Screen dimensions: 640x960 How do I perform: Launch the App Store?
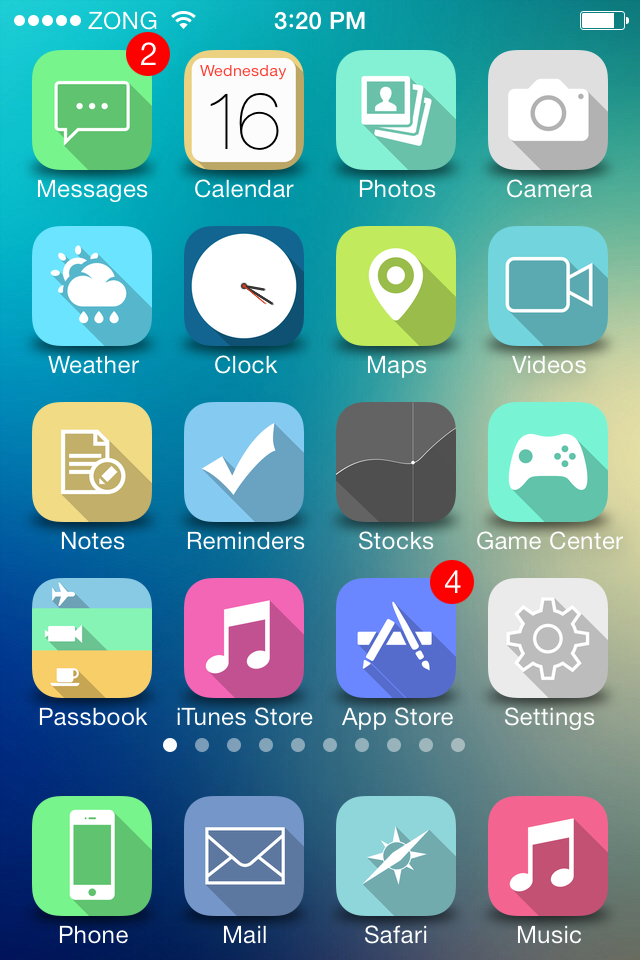[396, 638]
